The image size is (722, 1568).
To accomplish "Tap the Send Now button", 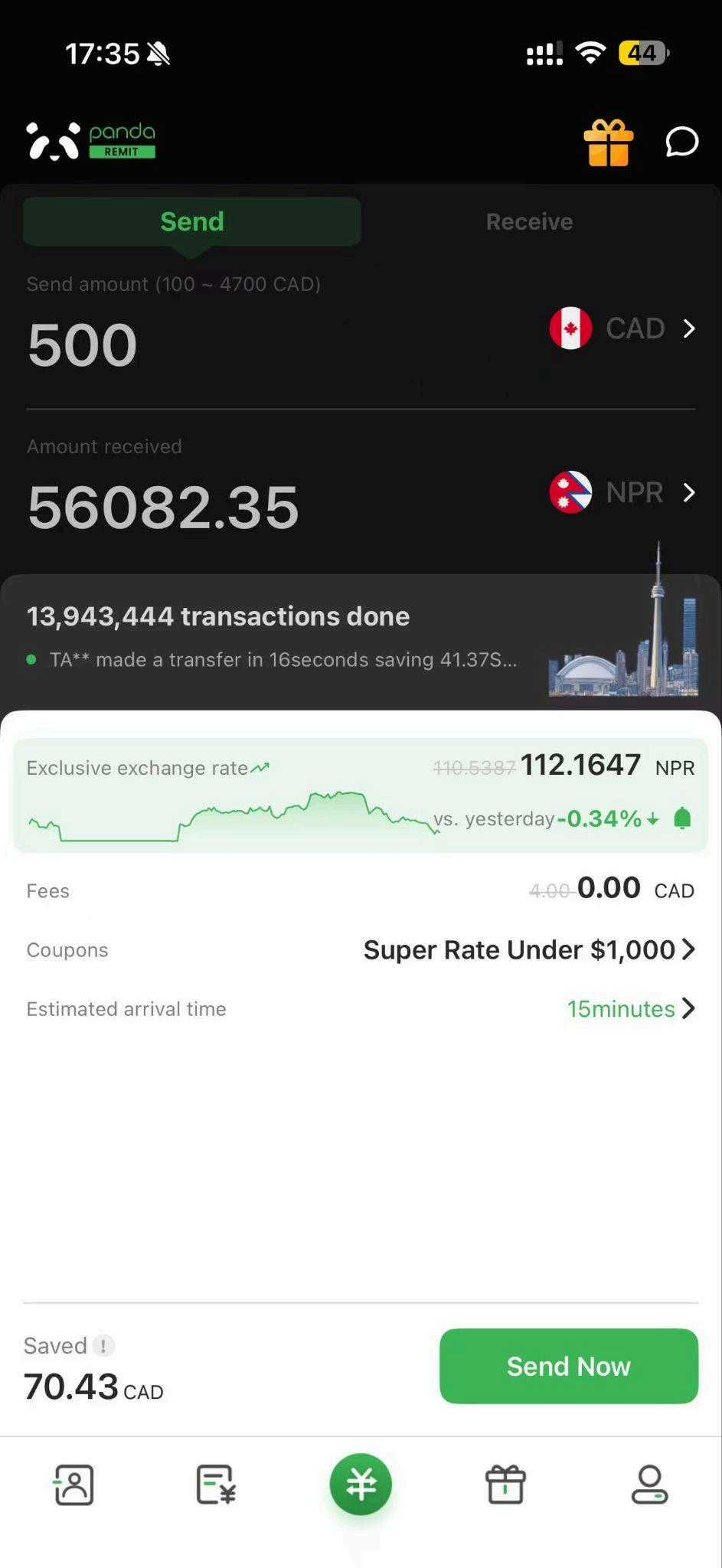I will (x=569, y=1366).
